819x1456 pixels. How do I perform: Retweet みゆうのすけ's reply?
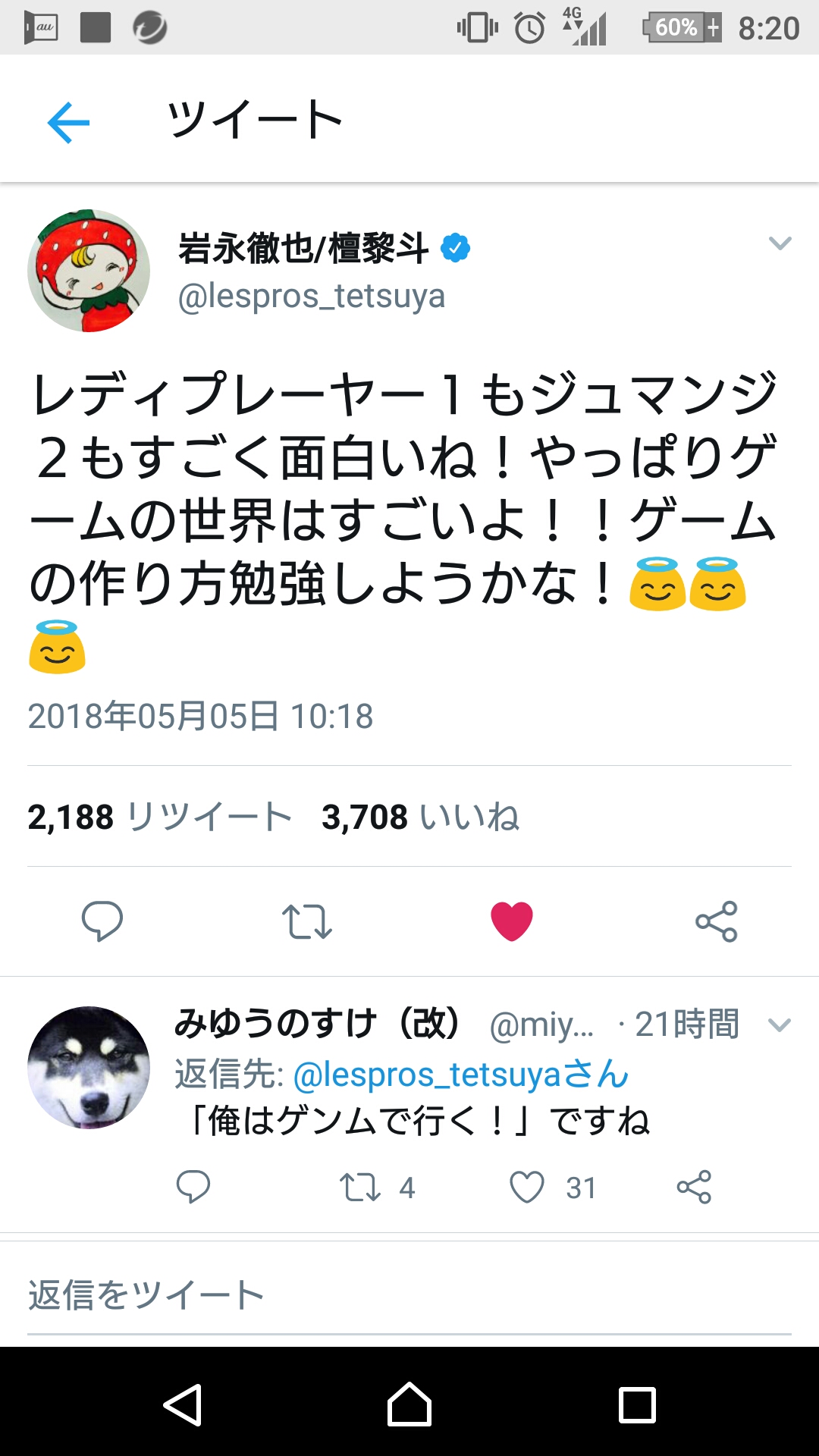359,1187
